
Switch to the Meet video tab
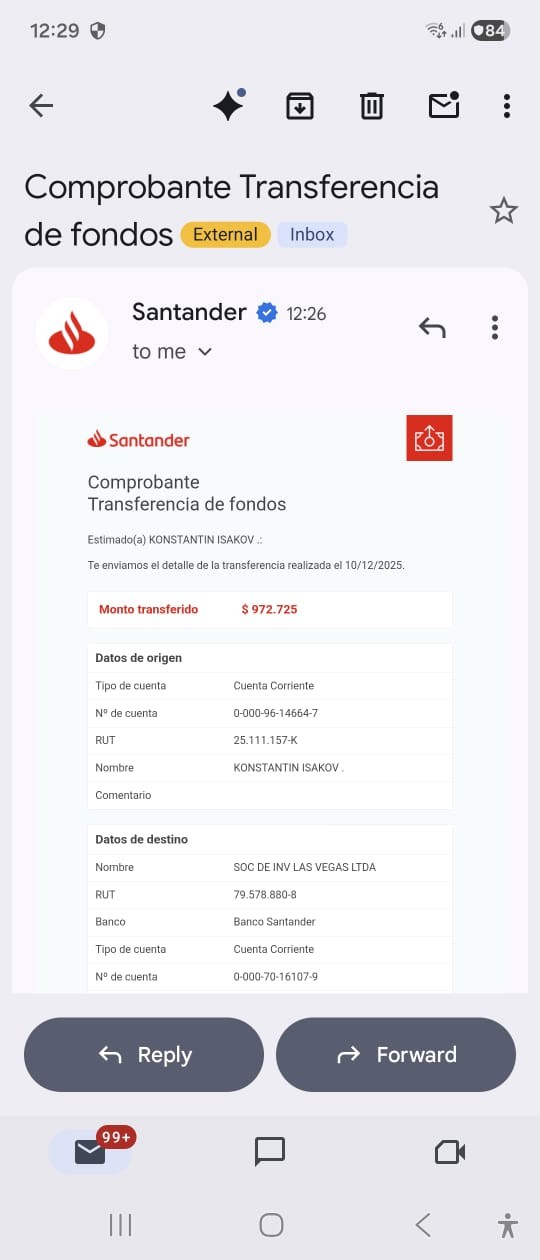pyautogui.click(x=451, y=1152)
